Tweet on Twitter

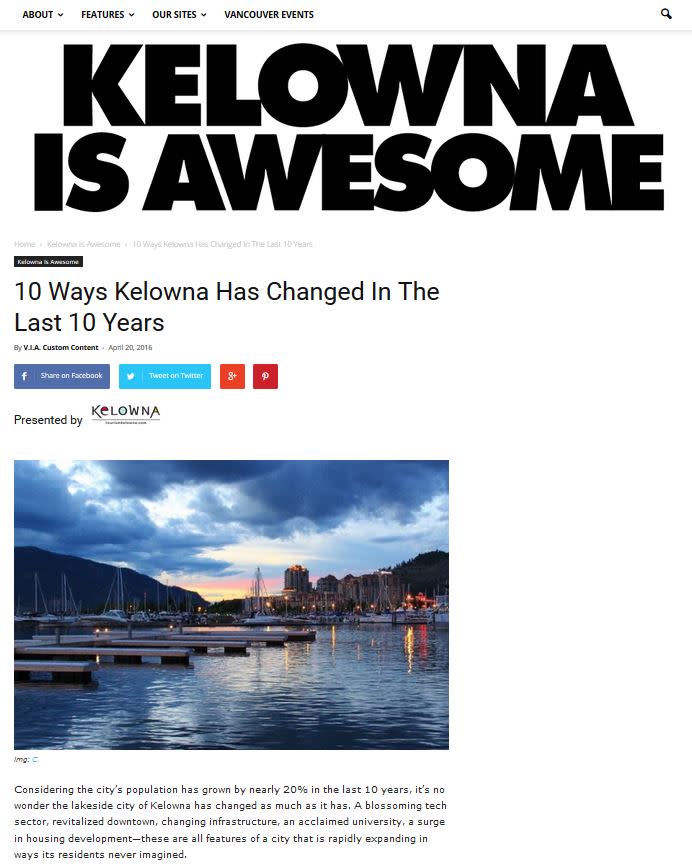[x=165, y=376]
